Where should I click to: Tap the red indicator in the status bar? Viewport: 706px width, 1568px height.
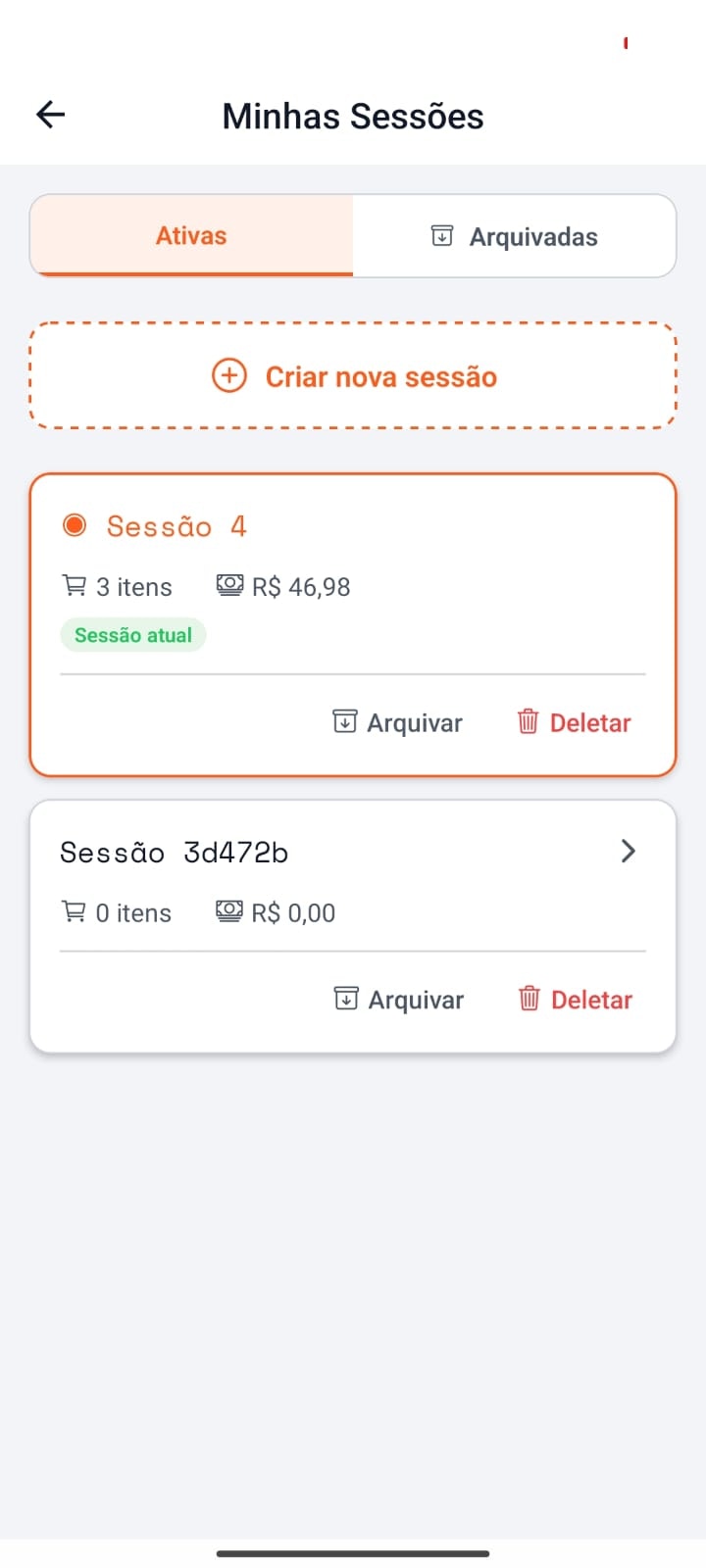coord(626,42)
